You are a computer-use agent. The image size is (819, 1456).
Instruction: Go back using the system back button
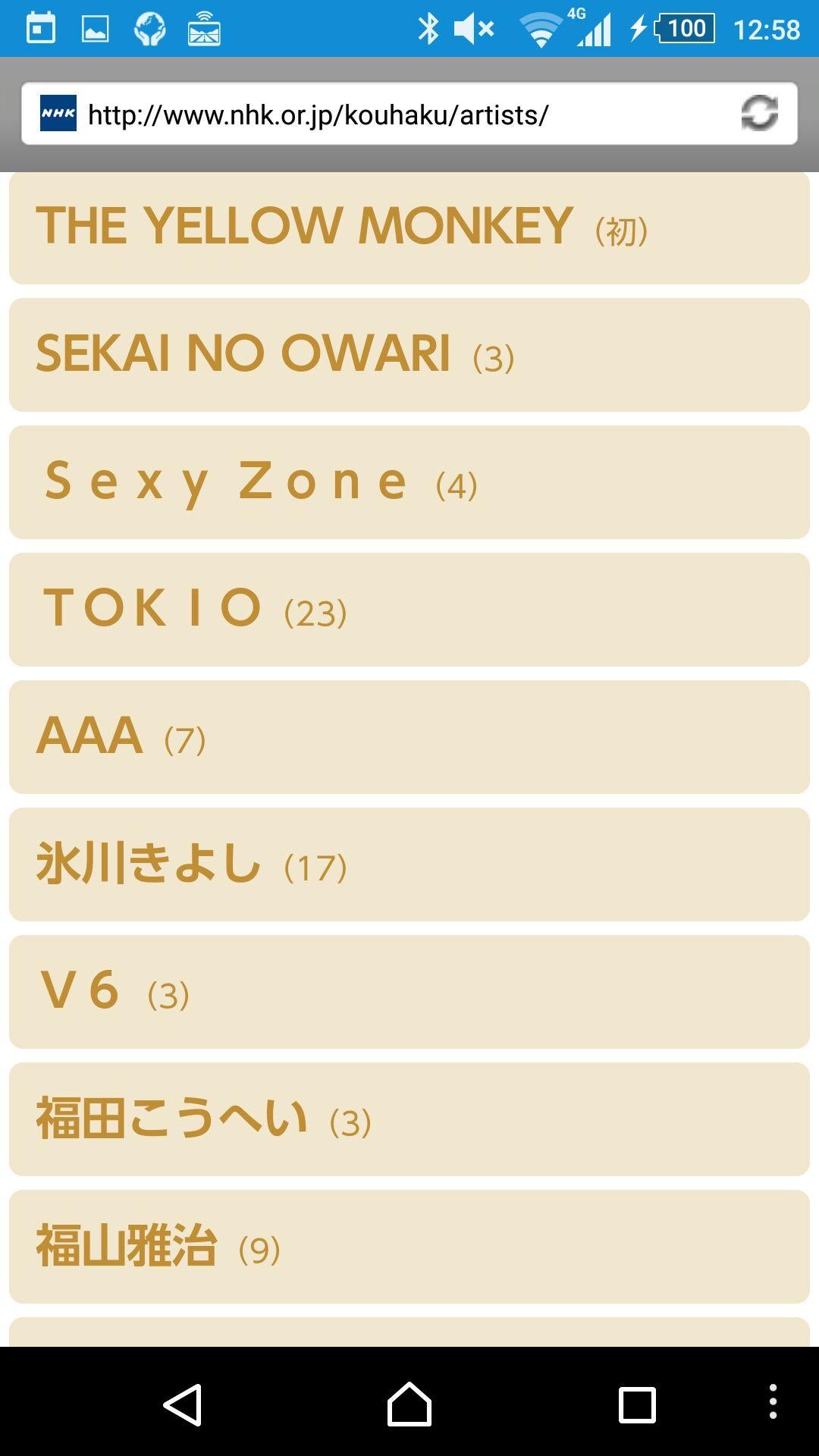click(x=183, y=1404)
